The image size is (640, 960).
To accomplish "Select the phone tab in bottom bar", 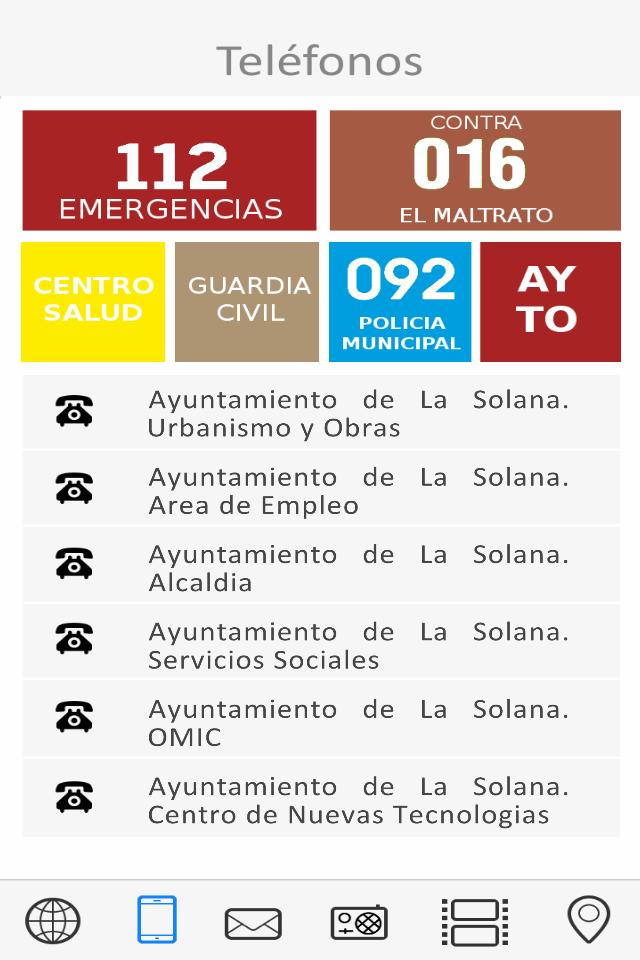I will (x=157, y=920).
